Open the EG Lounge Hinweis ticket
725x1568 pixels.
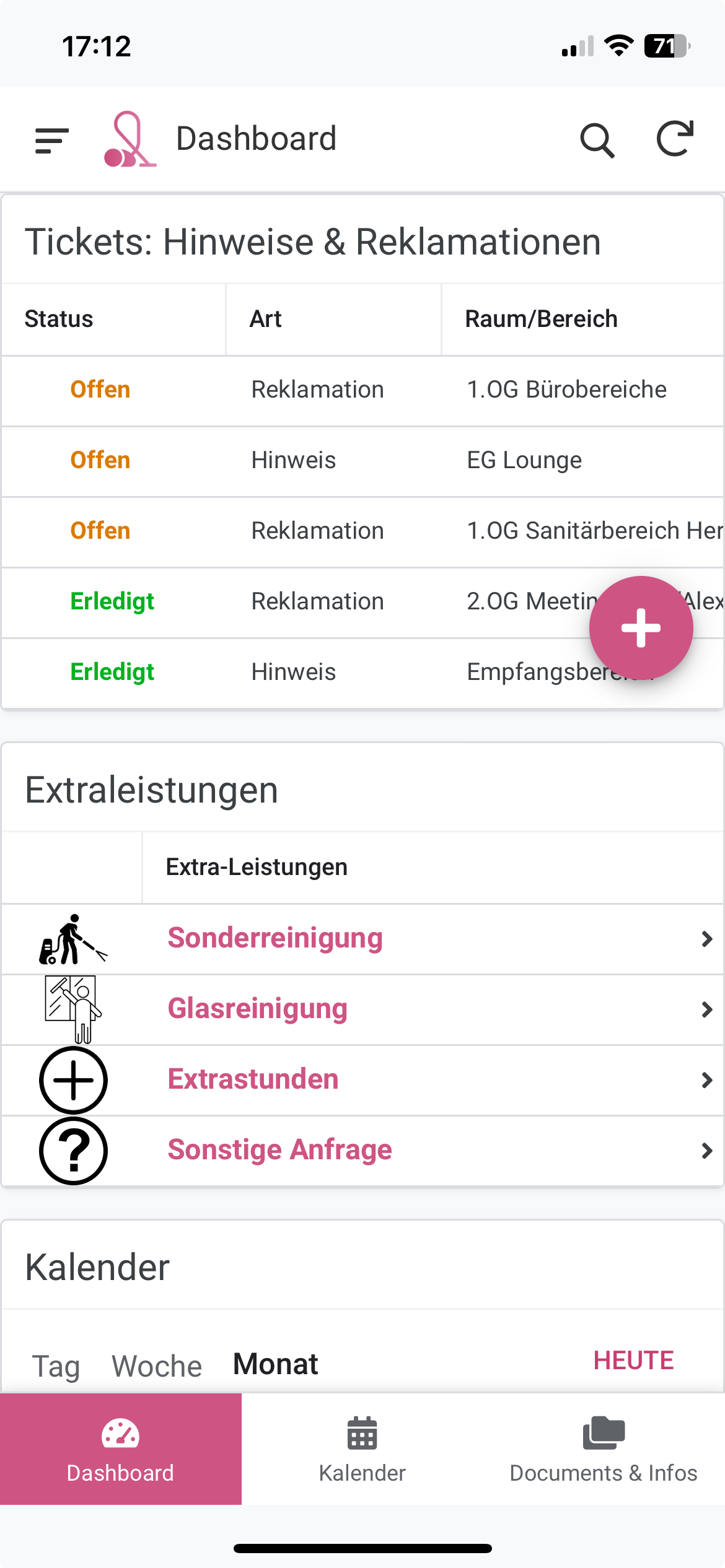click(x=362, y=461)
